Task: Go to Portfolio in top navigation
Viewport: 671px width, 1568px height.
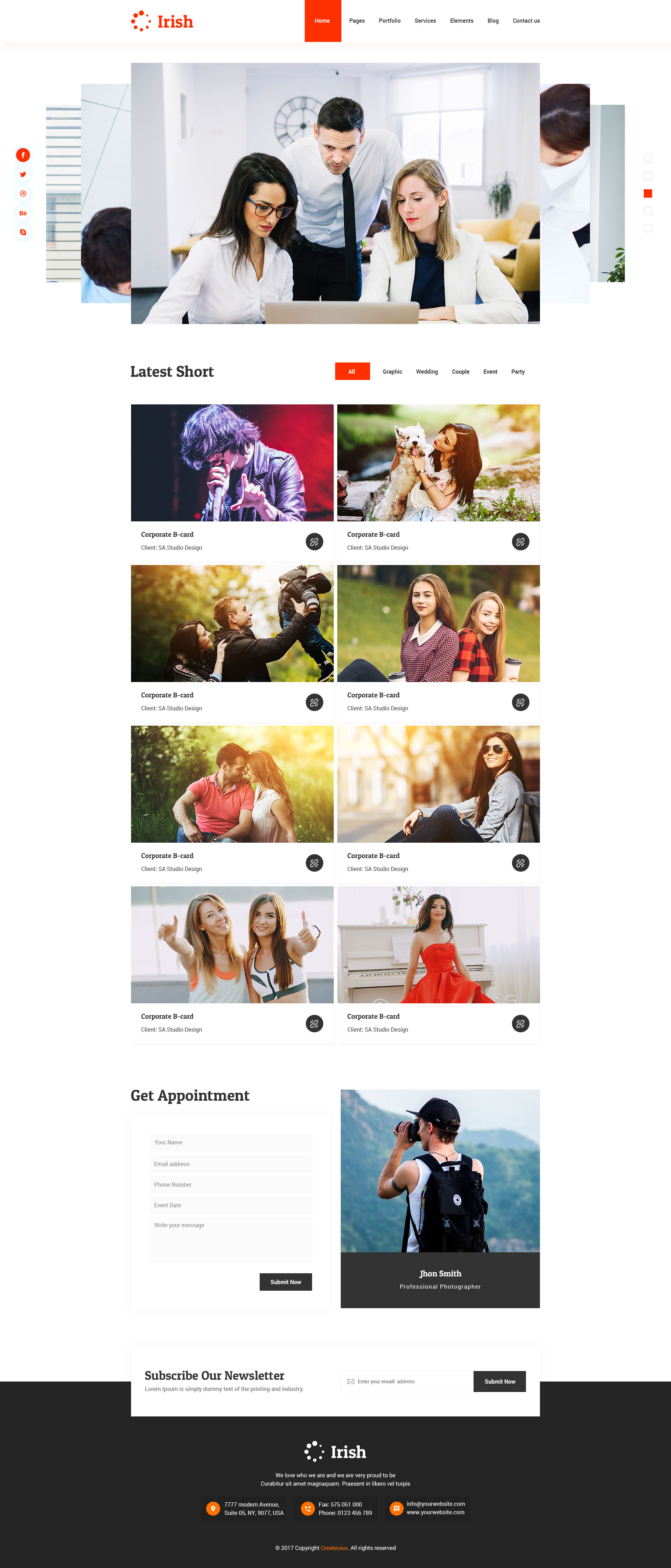Action: coord(389,21)
